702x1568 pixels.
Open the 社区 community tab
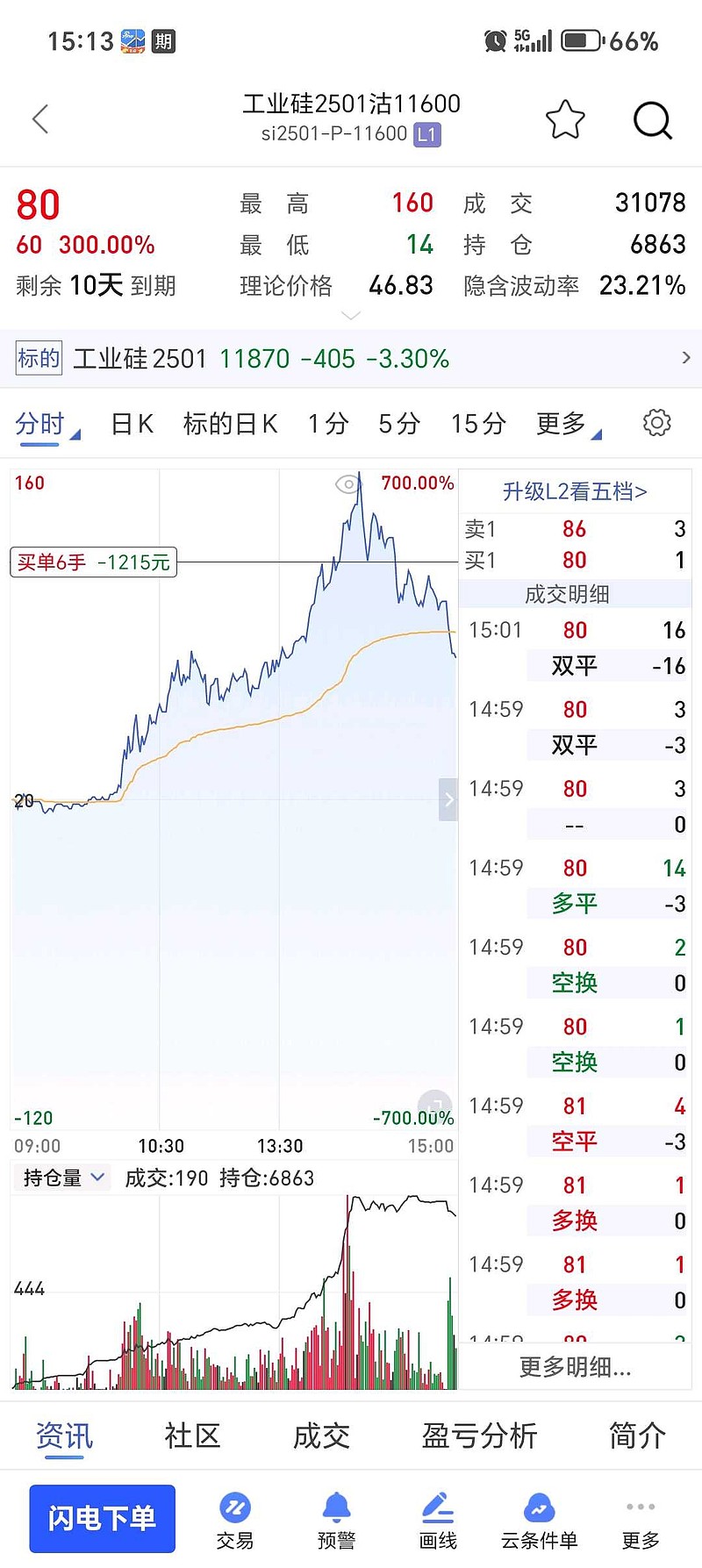click(192, 1435)
